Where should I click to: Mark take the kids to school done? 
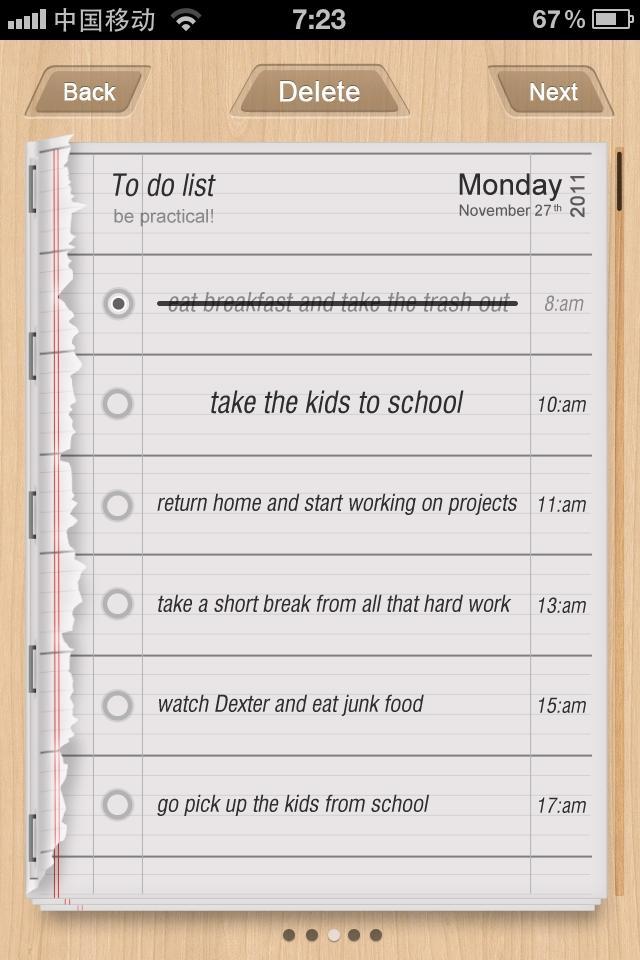coord(118,403)
